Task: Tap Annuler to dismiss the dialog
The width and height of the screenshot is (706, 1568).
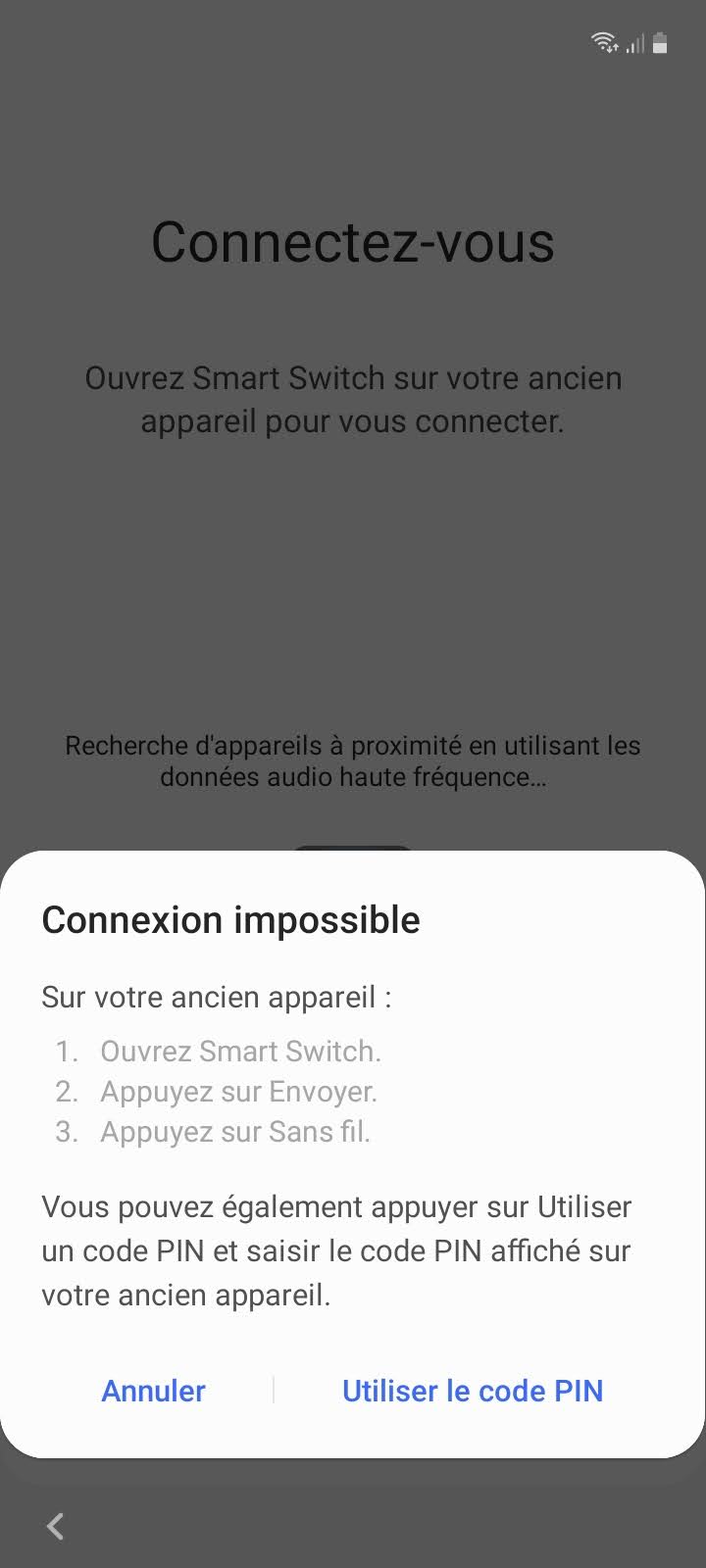Action: (154, 1391)
